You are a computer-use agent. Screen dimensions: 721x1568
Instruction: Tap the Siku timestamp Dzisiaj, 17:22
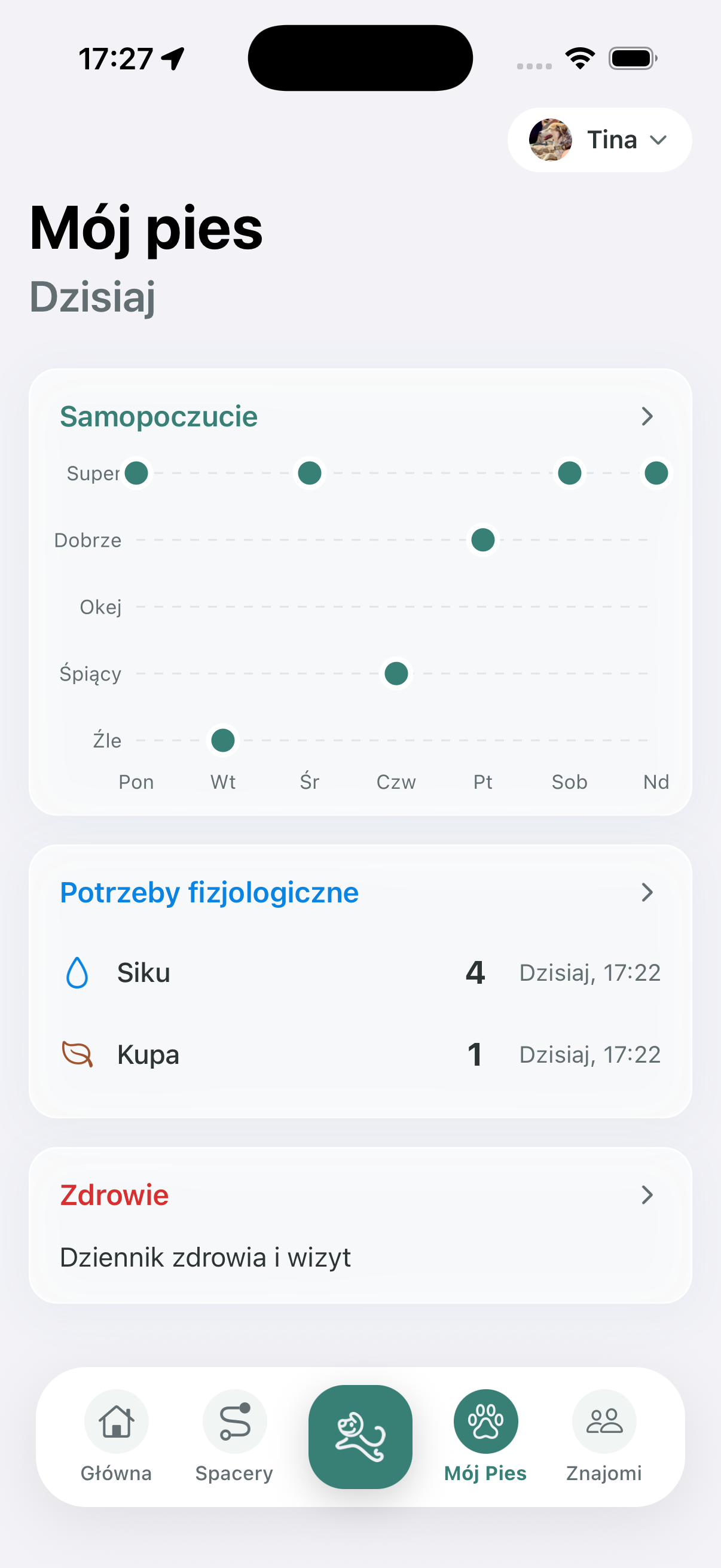tap(589, 972)
